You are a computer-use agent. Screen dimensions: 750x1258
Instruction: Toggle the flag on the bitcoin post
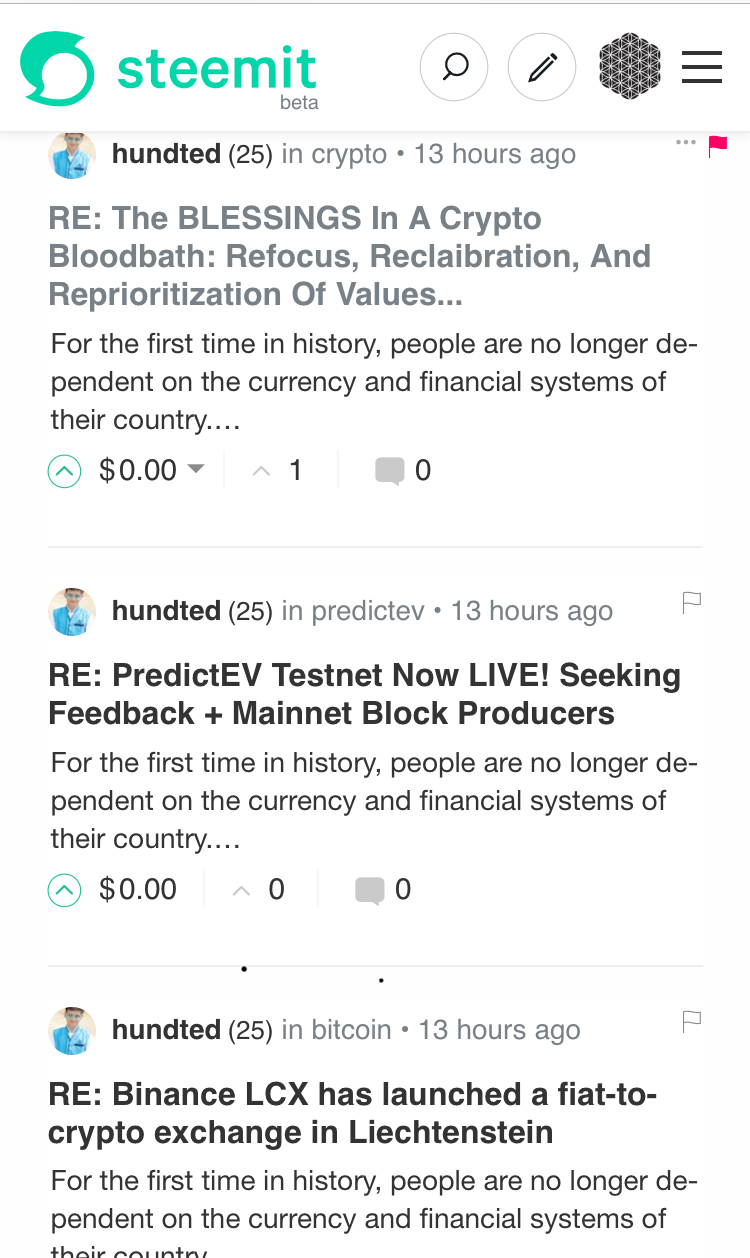(691, 1020)
